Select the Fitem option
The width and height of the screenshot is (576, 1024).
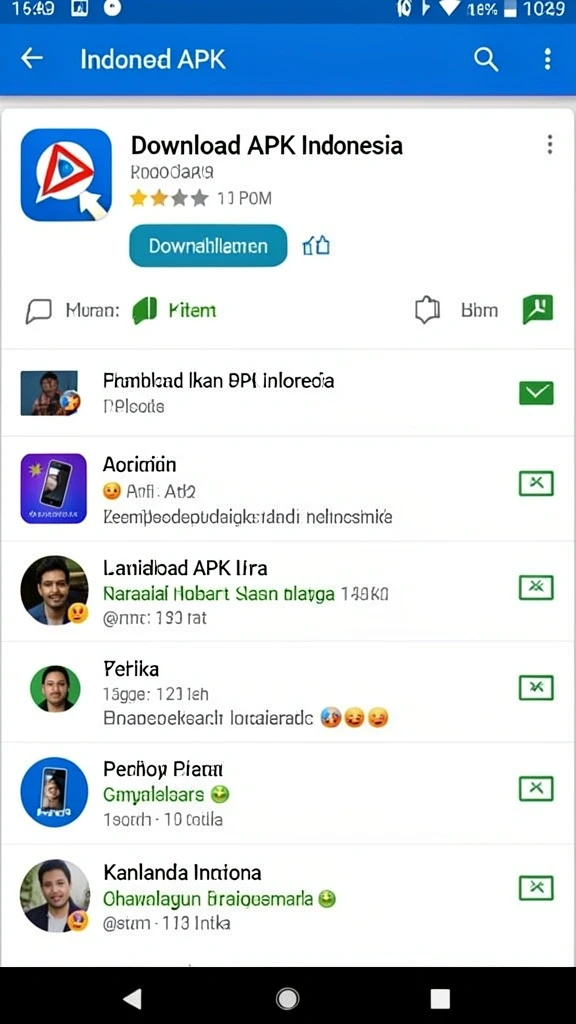click(x=174, y=310)
